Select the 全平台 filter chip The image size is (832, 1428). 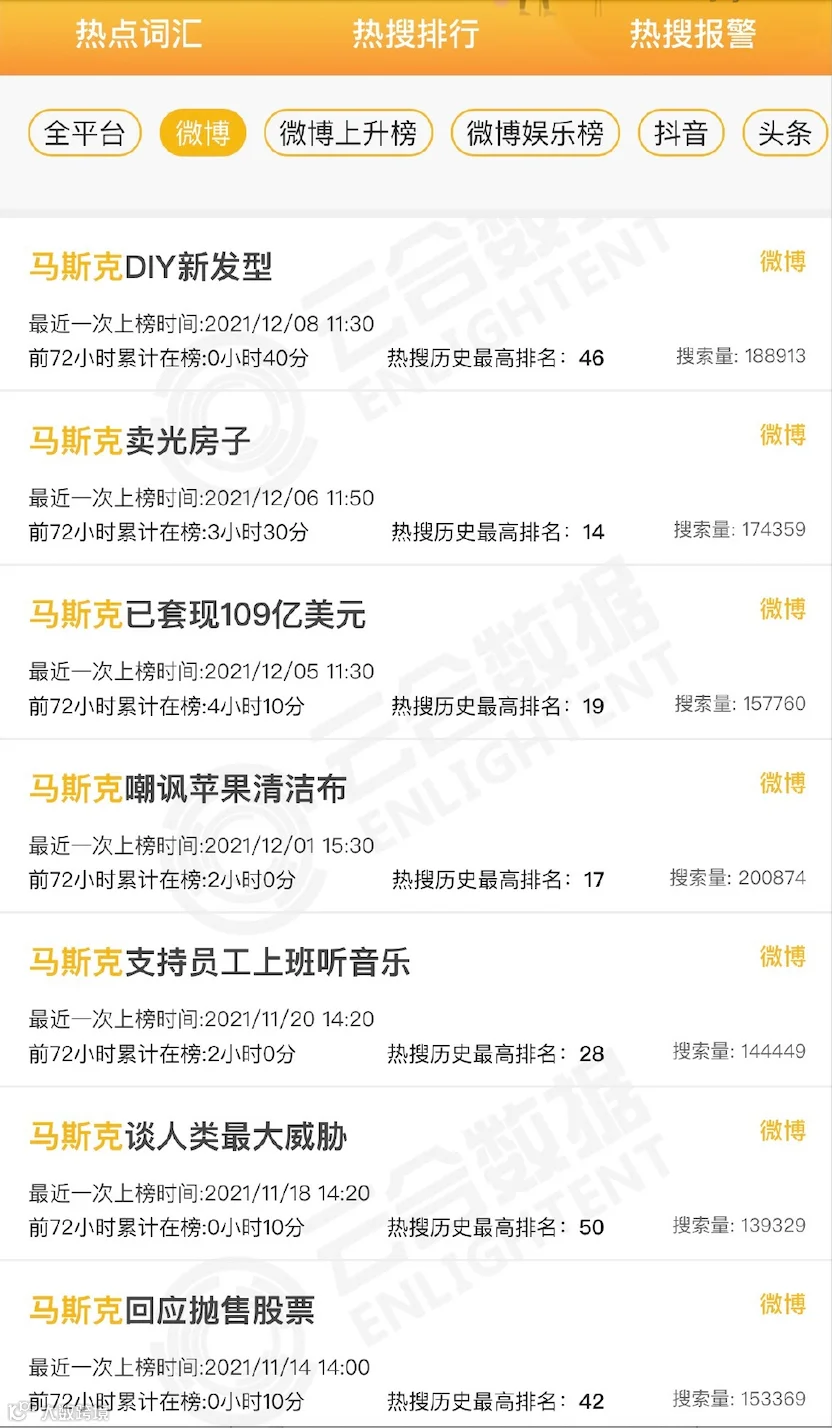84,133
